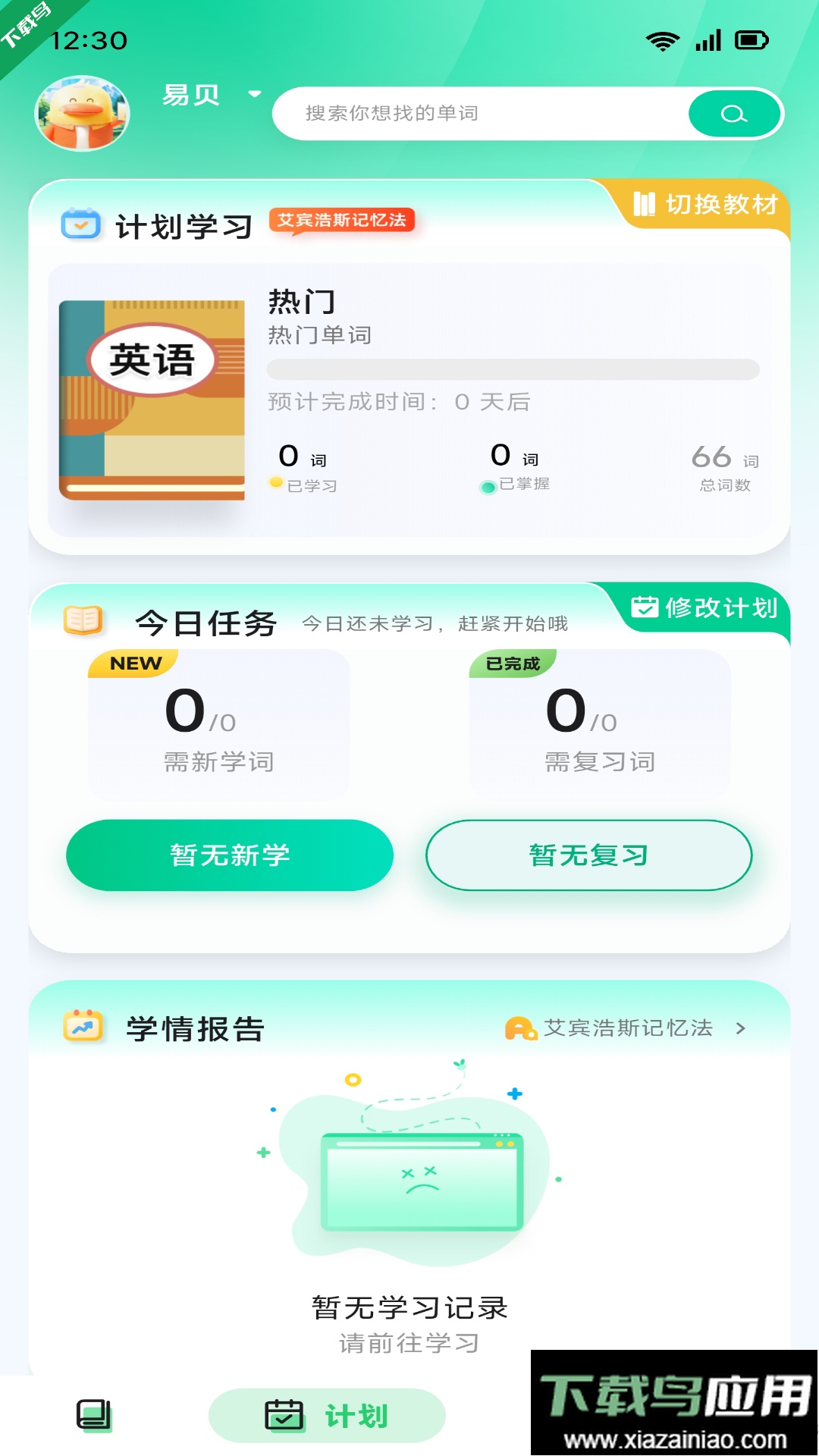Select the 已完成 badge on review card
The width and height of the screenshot is (819, 1456).
(513, 662)
